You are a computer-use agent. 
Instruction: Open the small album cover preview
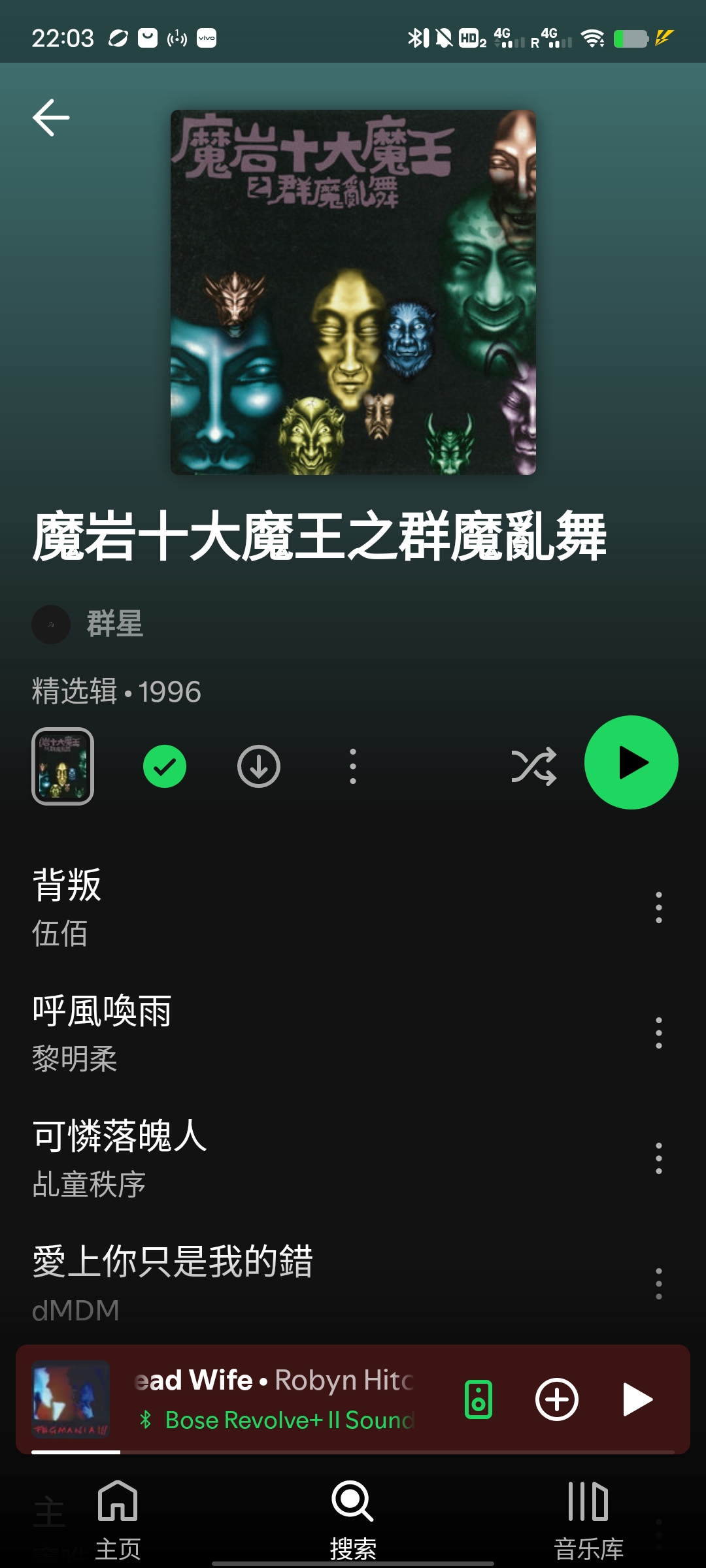tap(63, 766)
